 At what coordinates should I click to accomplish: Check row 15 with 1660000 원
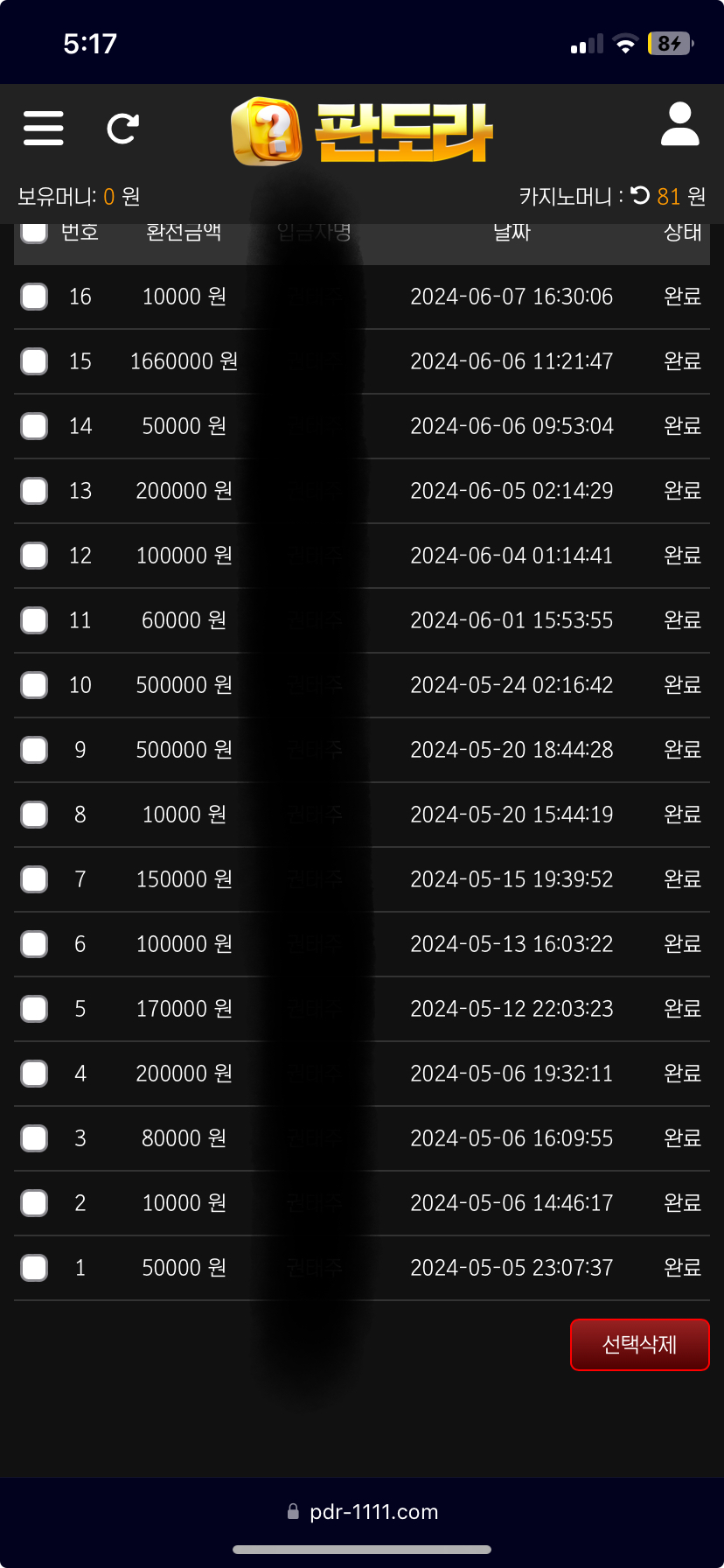(x=34, y=361)
